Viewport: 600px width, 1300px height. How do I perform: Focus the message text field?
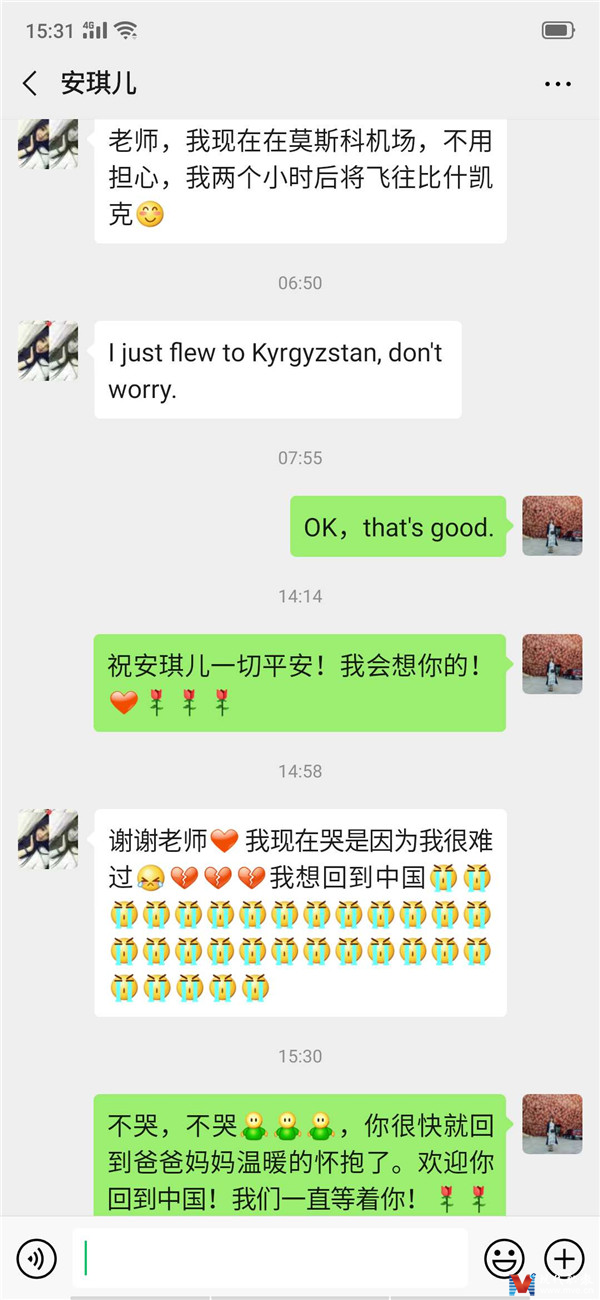[x=270, y=1257]
